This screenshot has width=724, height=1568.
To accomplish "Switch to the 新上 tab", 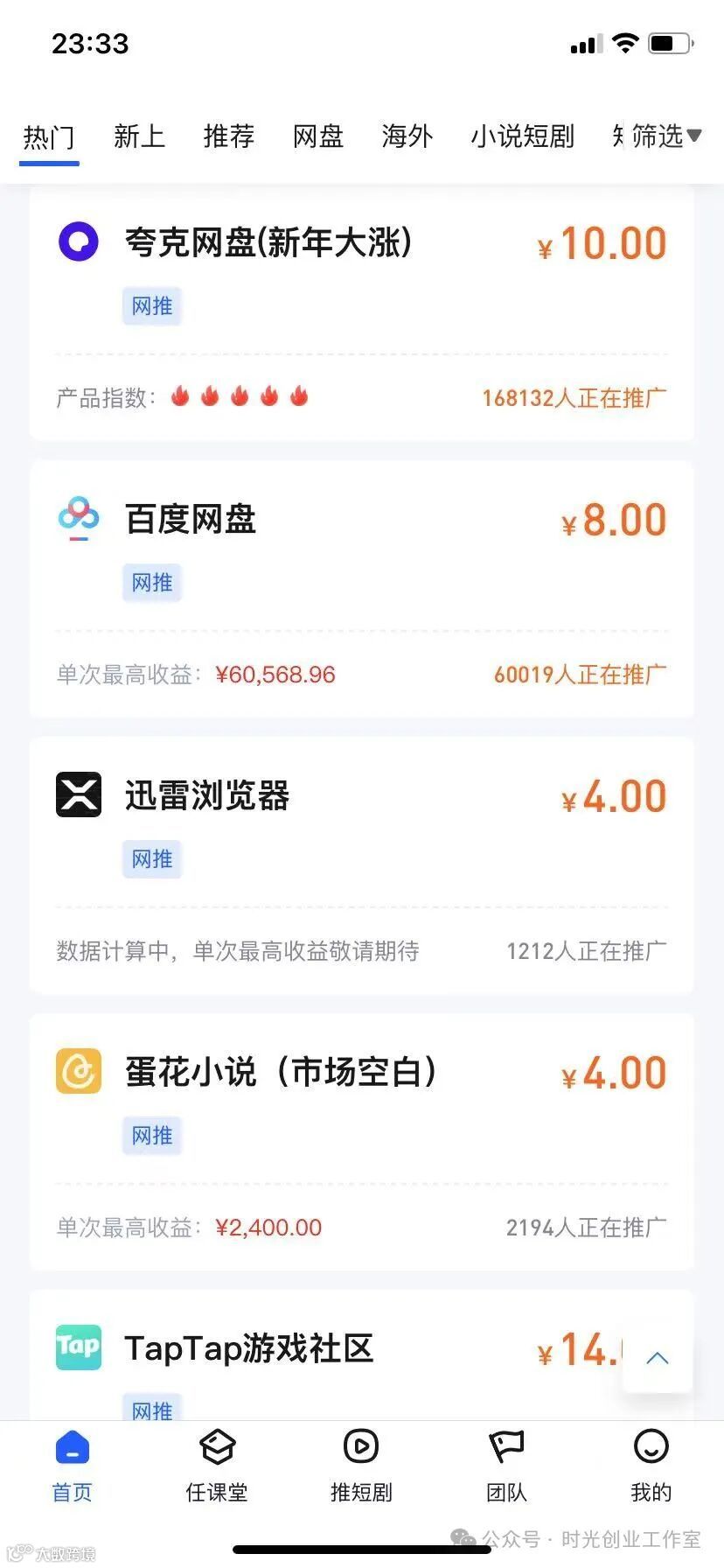I will click(x=139, y=136).
